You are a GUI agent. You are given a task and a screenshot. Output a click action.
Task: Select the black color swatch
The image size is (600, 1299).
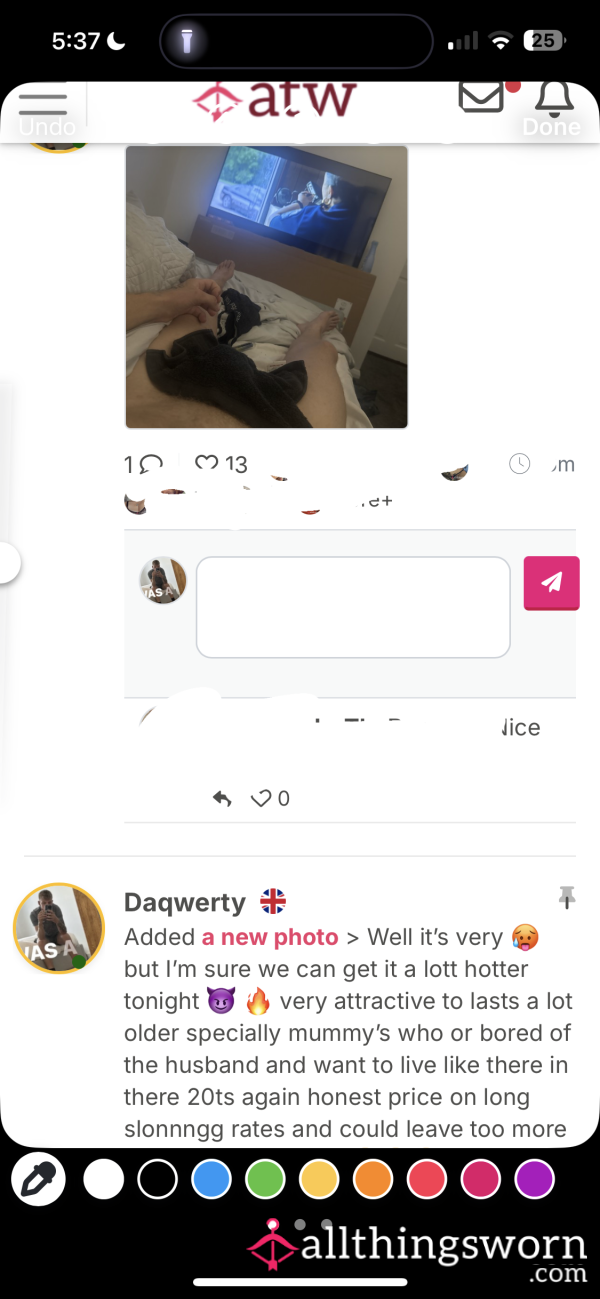[x=157, y=1180]
